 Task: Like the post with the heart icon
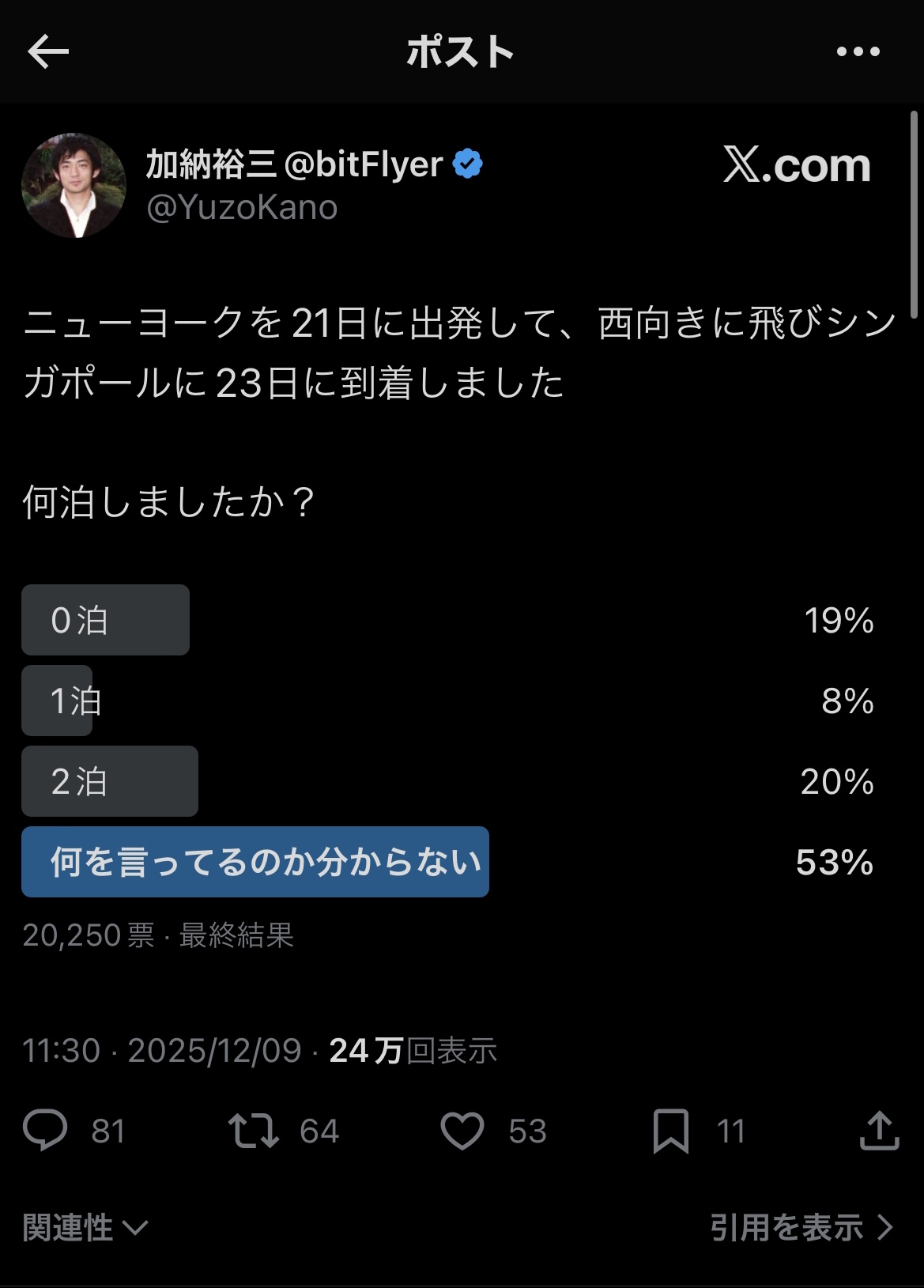(x=462, y=1130)
